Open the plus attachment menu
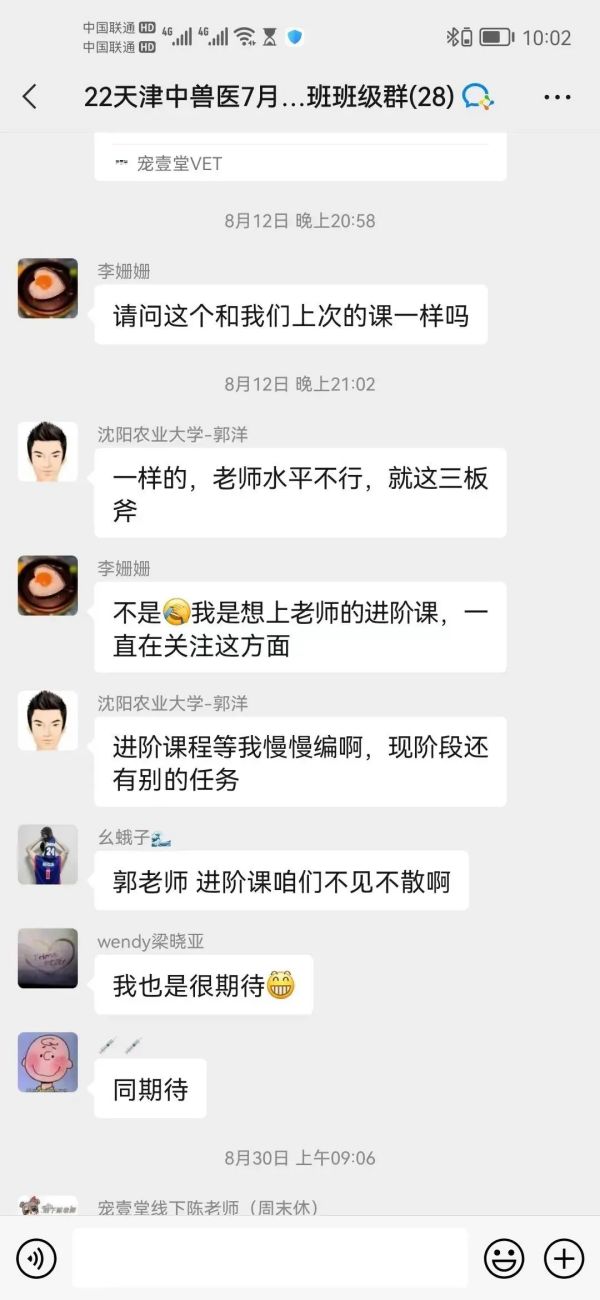 563,1257
